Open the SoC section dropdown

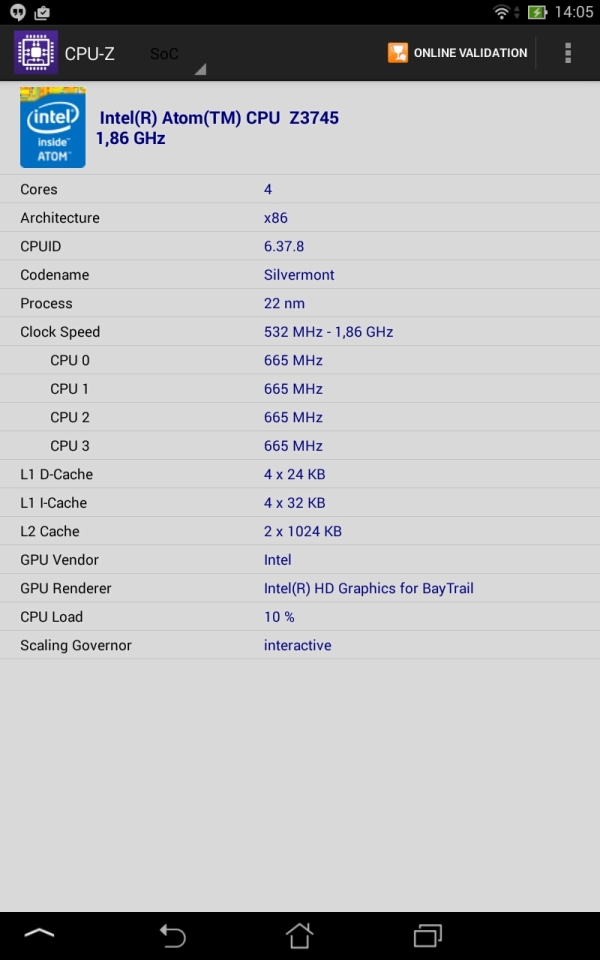(x=176, y=54)
